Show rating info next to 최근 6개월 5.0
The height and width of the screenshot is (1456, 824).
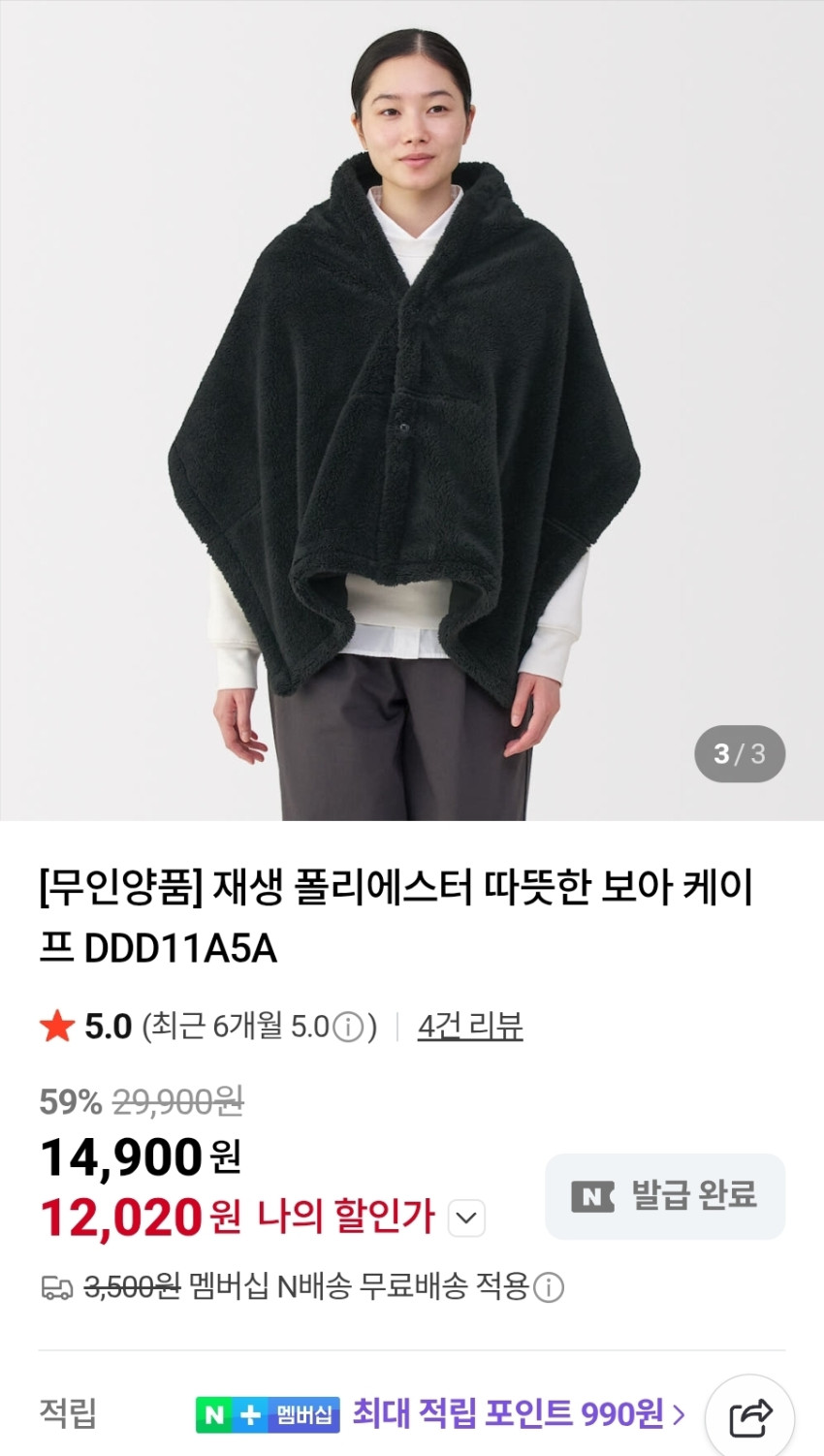(348, 1027)
